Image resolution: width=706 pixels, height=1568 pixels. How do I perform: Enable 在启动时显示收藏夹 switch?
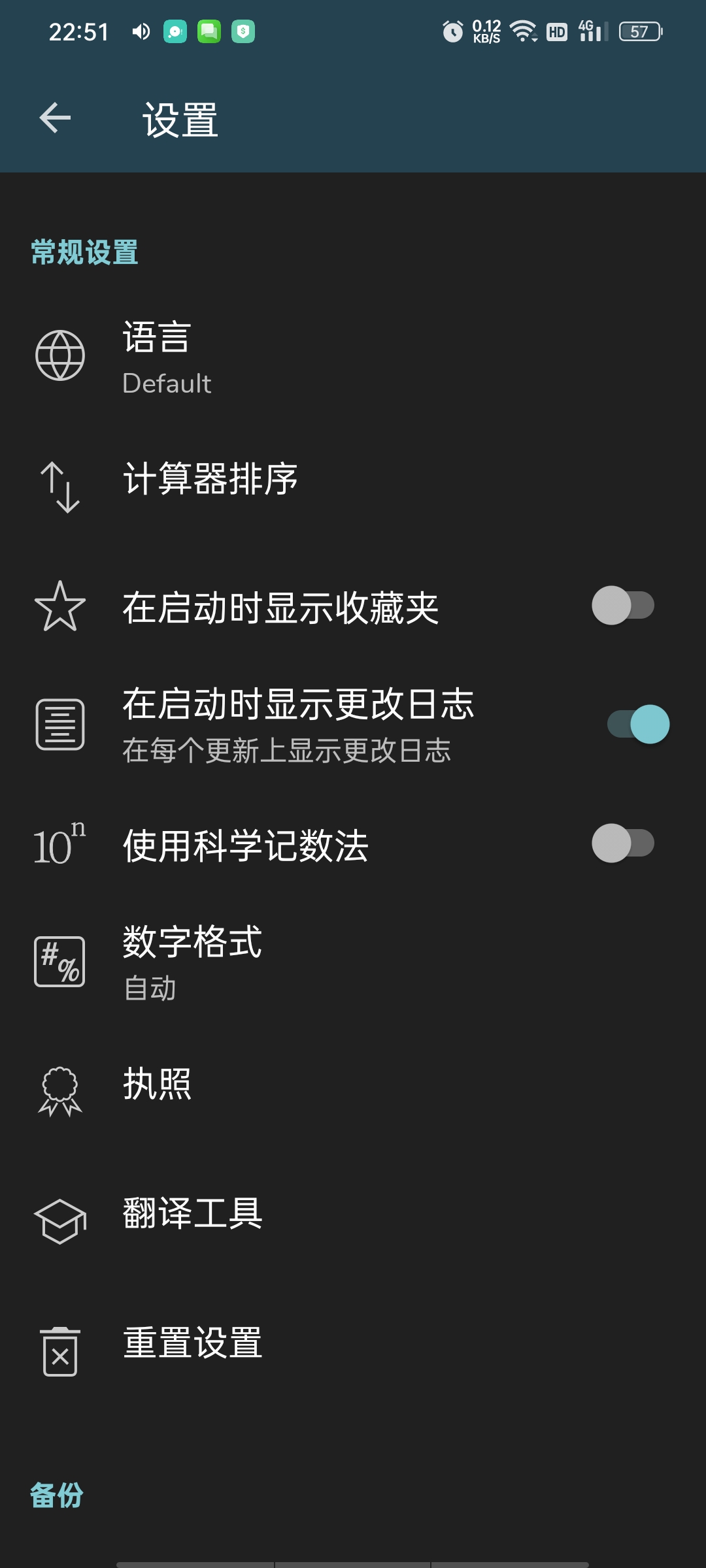(623, 606)
